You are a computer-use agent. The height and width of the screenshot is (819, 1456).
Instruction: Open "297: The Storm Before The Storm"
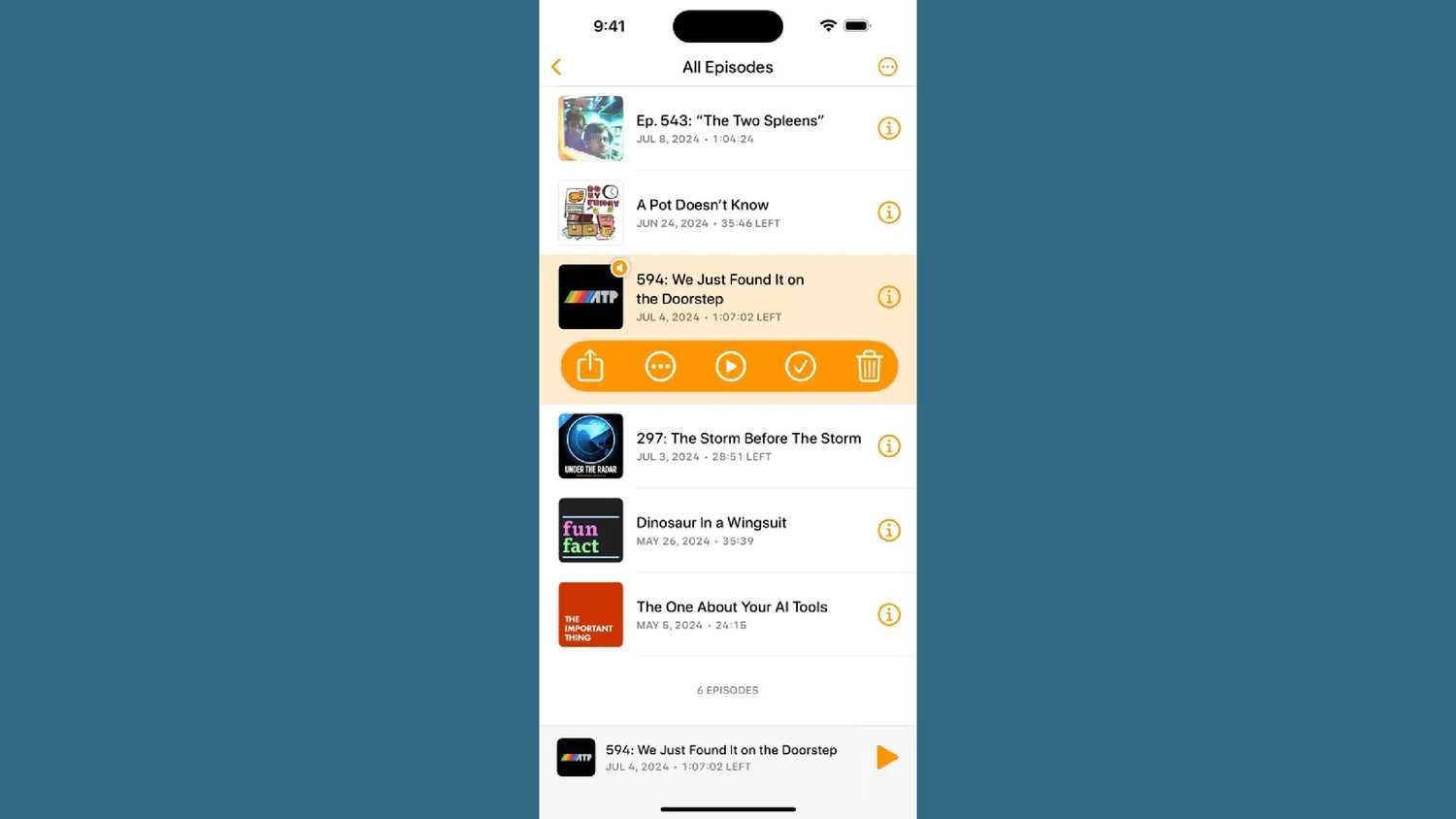[747, 446]
